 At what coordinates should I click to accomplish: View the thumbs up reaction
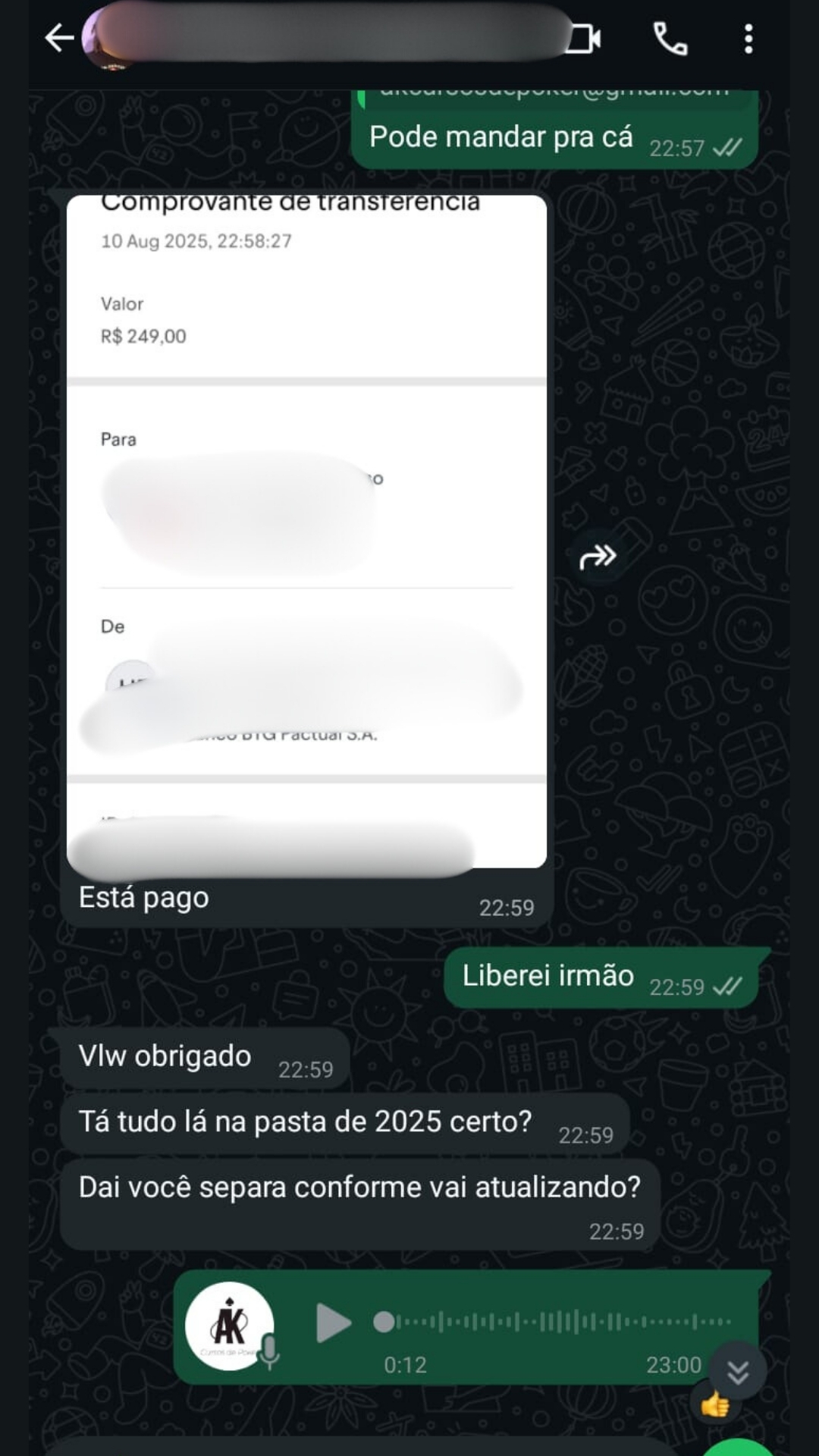pyautogui.click(x=715, y=1404)
